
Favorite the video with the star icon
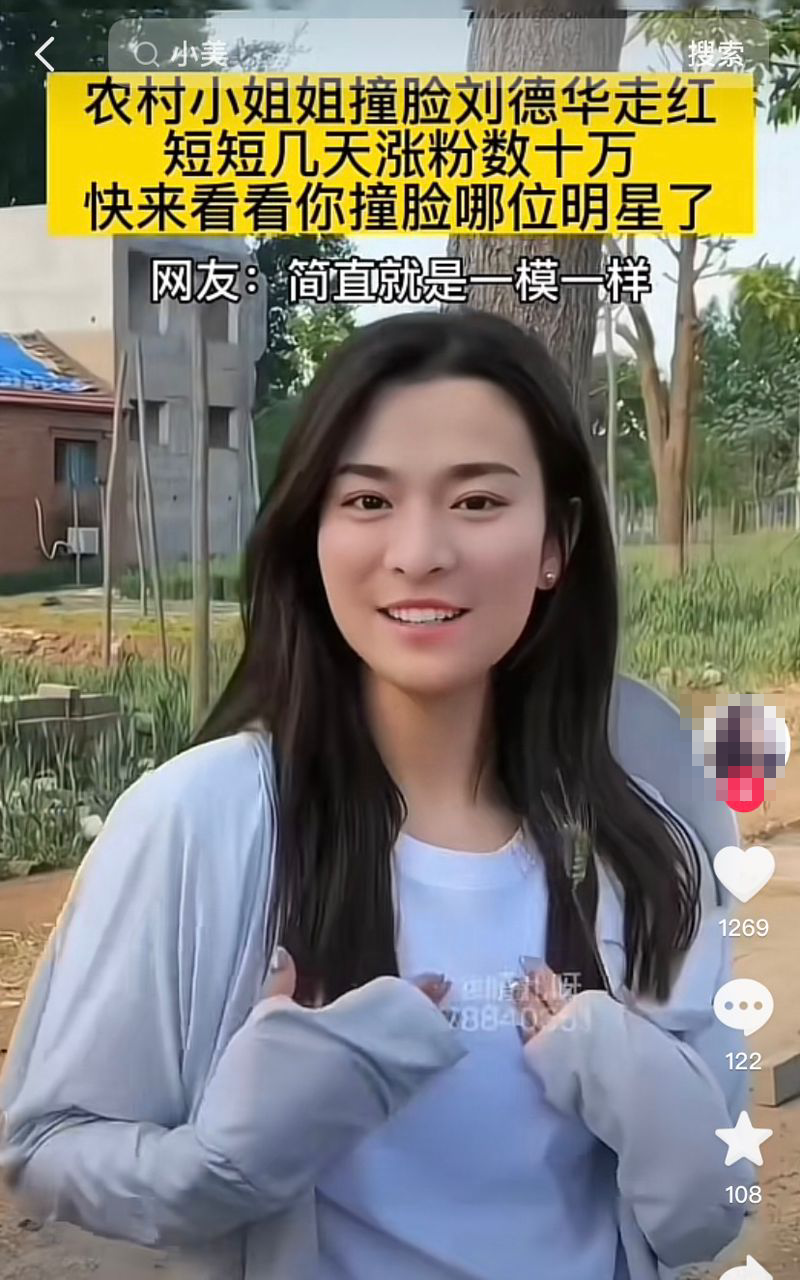[x=744, y=1140]
